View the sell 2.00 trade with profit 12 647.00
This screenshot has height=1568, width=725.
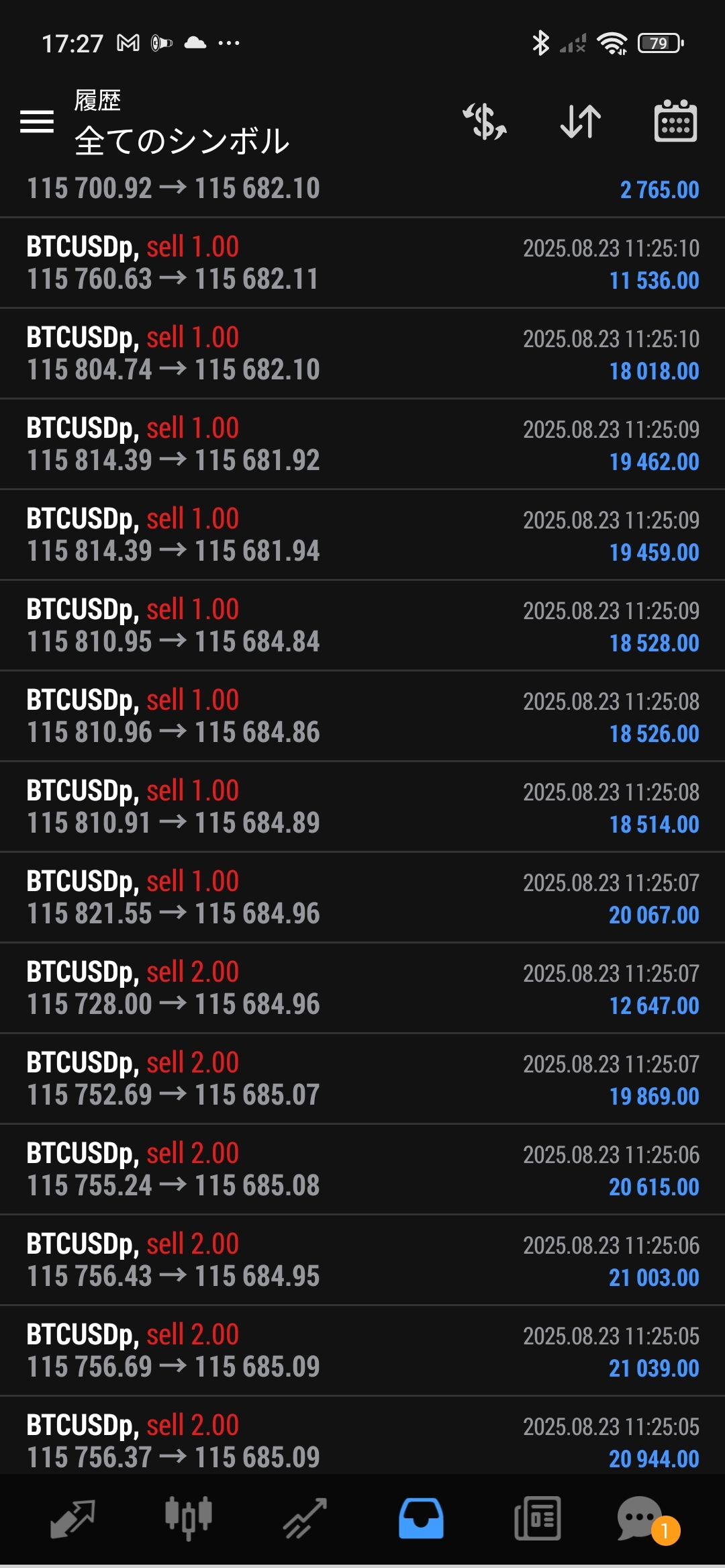[x=362, y=988]
